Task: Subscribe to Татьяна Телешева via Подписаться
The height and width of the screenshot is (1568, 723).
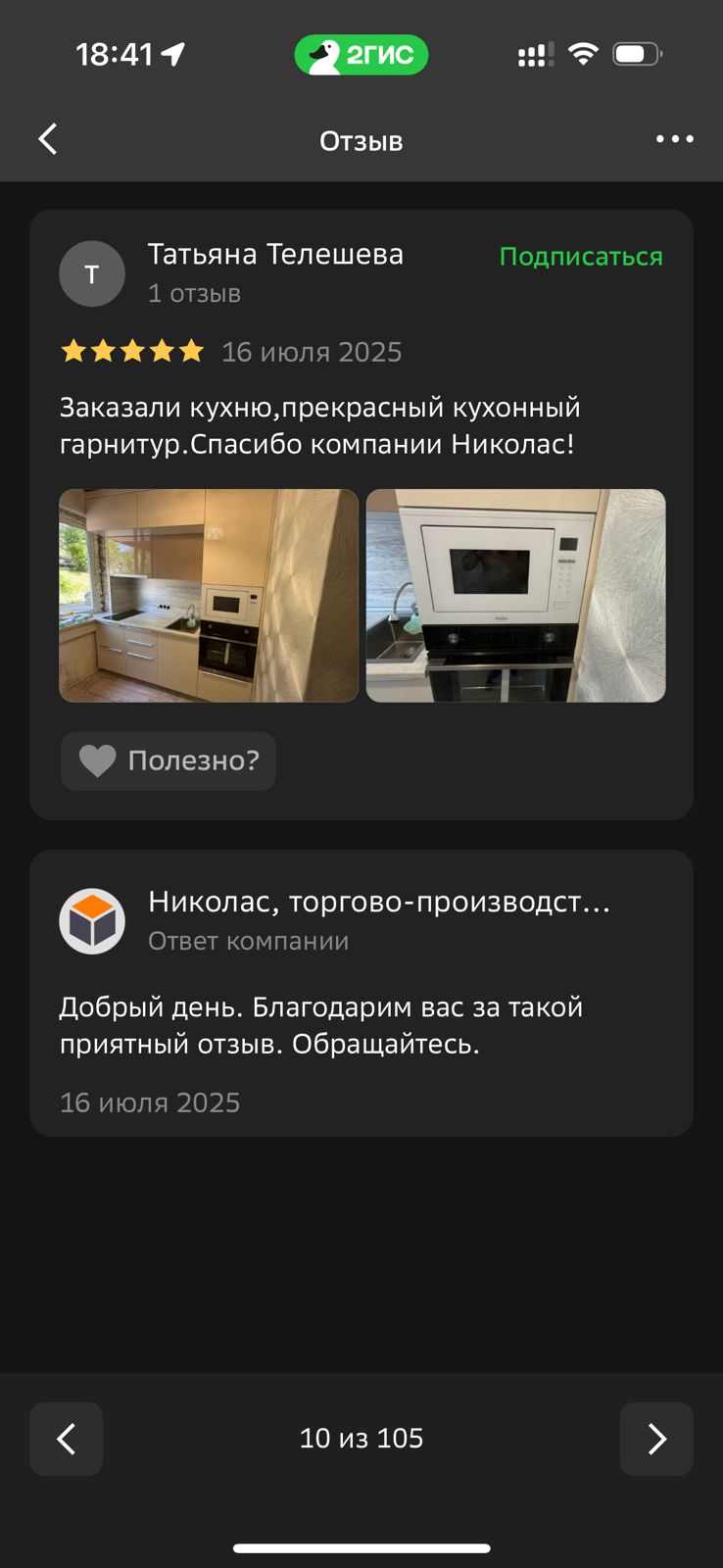Action: [581, 257]
